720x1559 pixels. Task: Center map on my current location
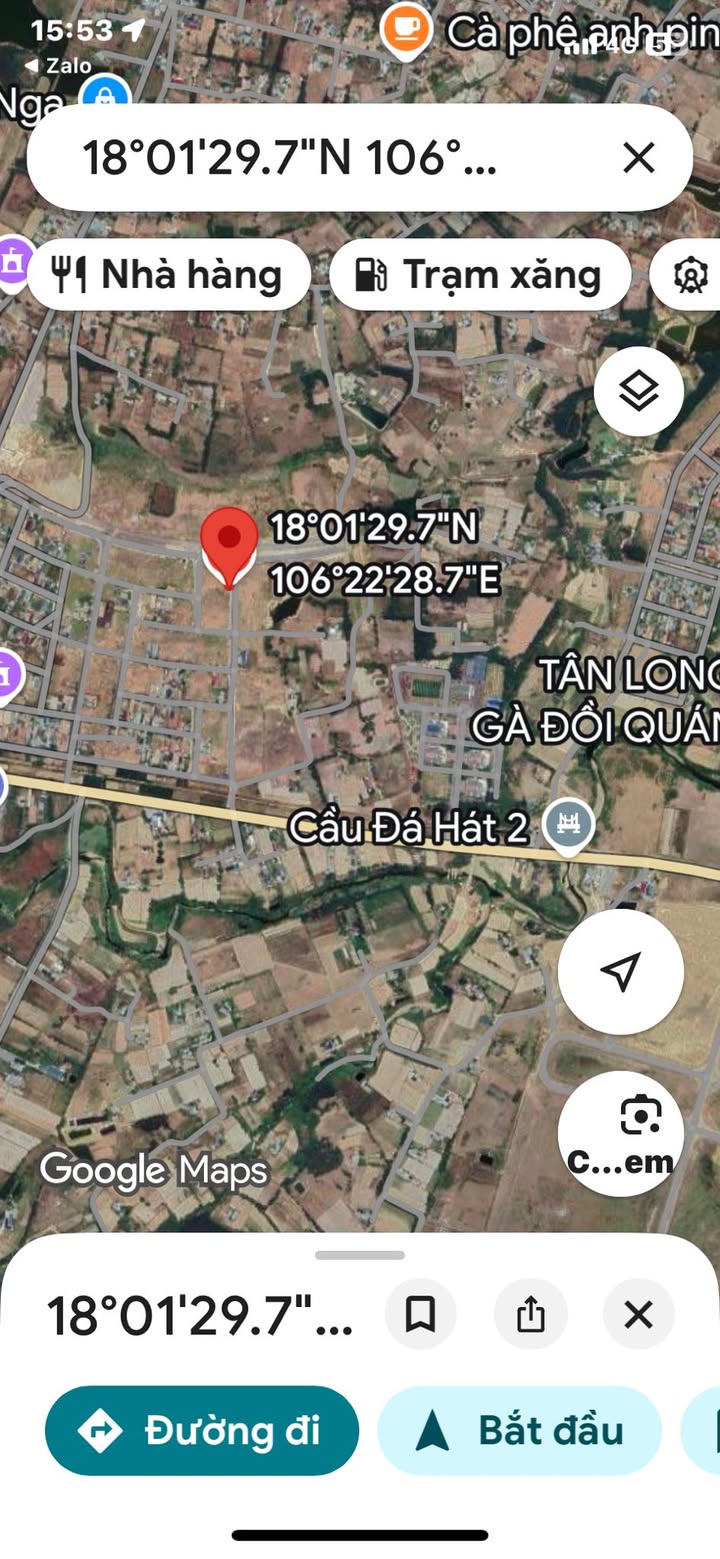point(620,971)
